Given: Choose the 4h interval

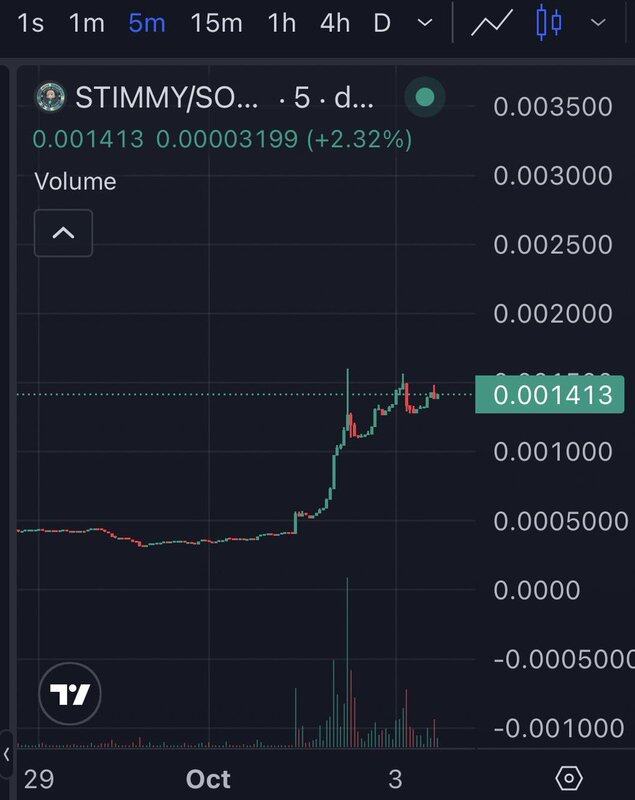Looking at the screenshot, I should 335,23.
